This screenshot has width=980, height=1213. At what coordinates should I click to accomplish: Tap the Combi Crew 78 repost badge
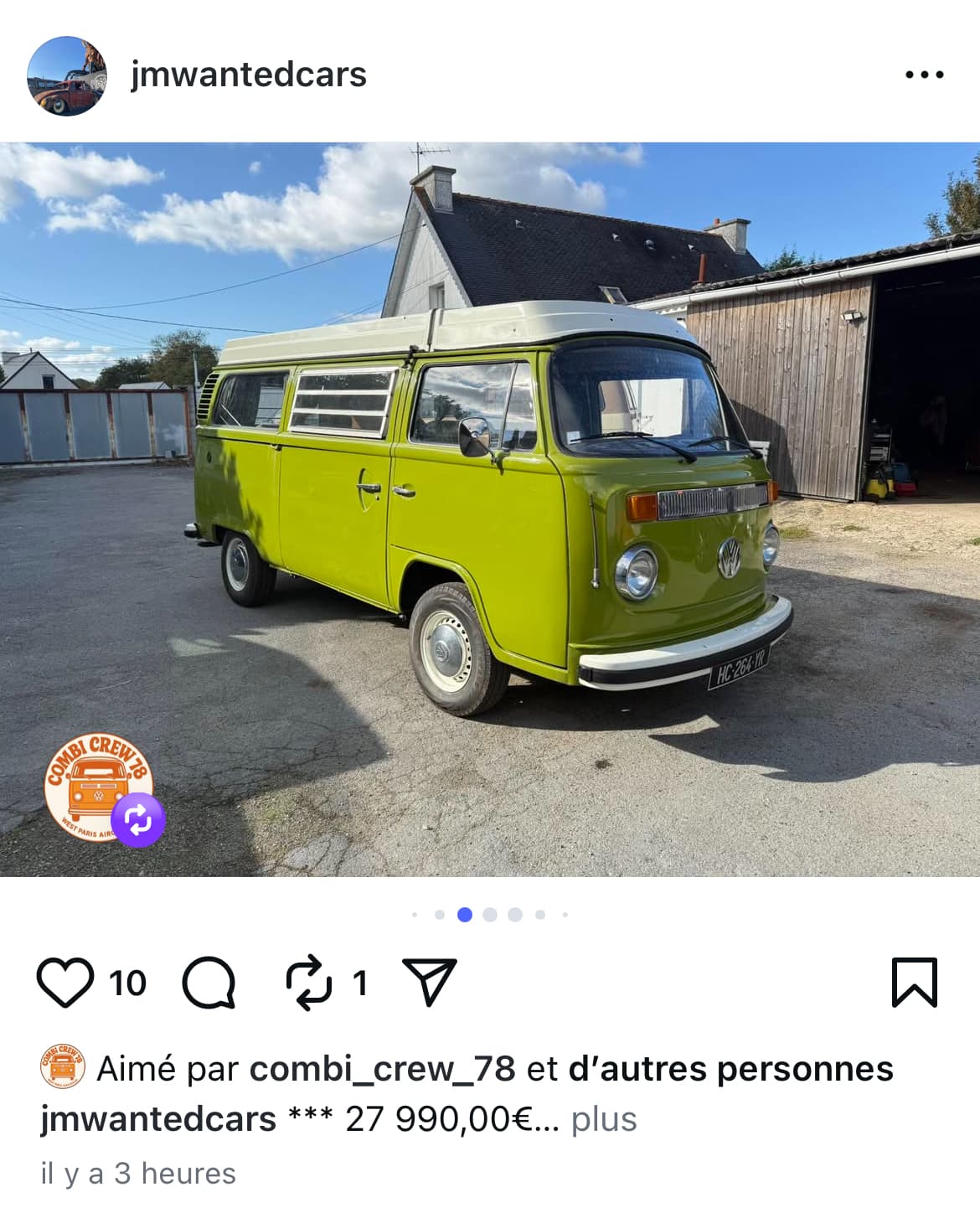[x=101, y=789]
